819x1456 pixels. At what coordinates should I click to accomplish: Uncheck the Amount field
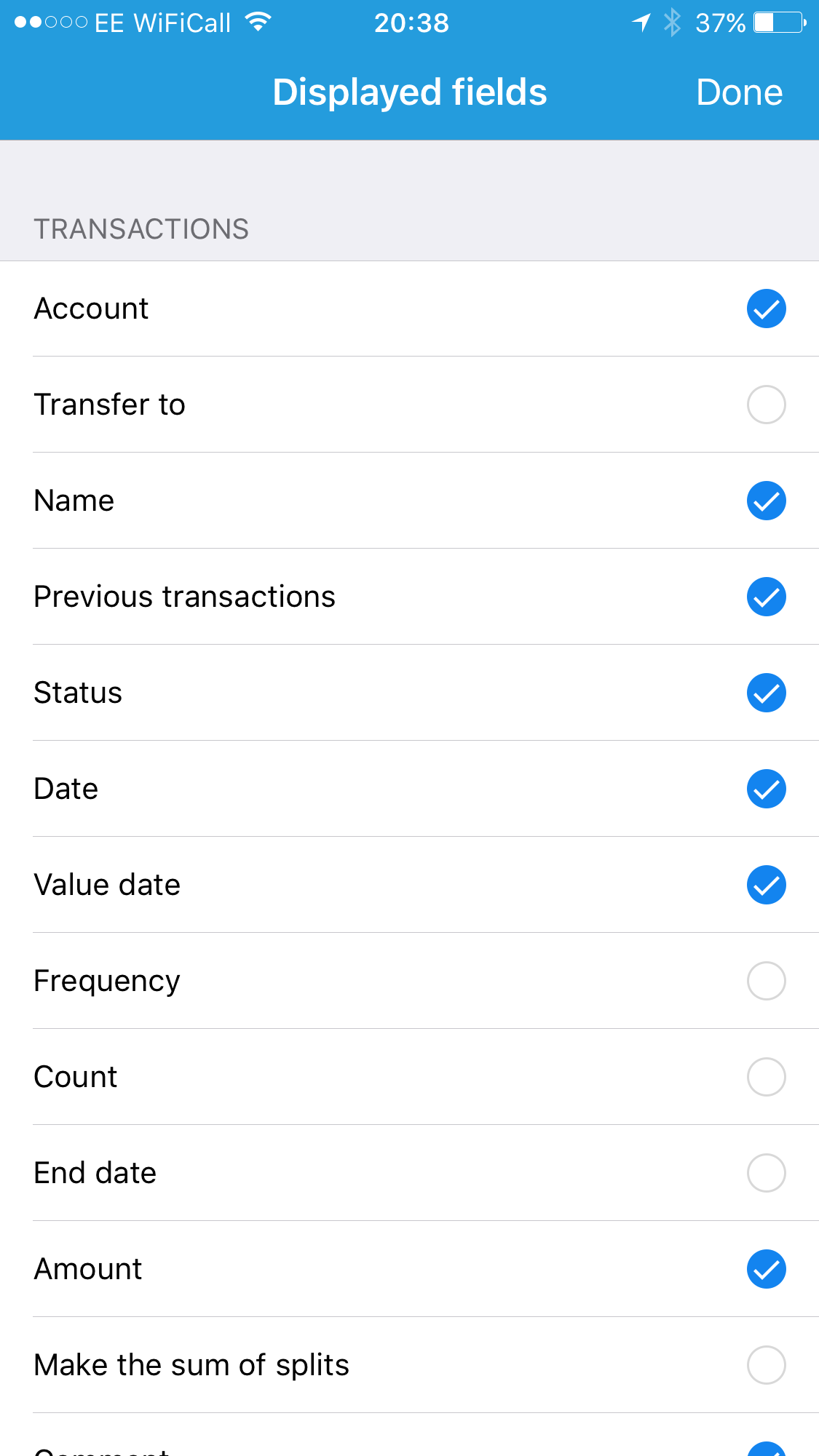click(x=766, y=1269)
